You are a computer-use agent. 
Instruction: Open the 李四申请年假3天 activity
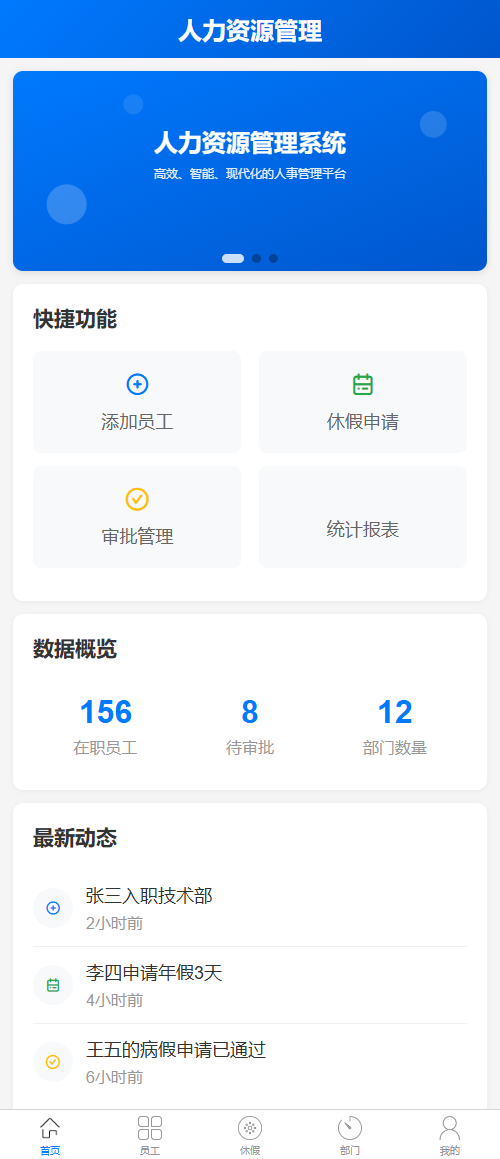(250, 985)
